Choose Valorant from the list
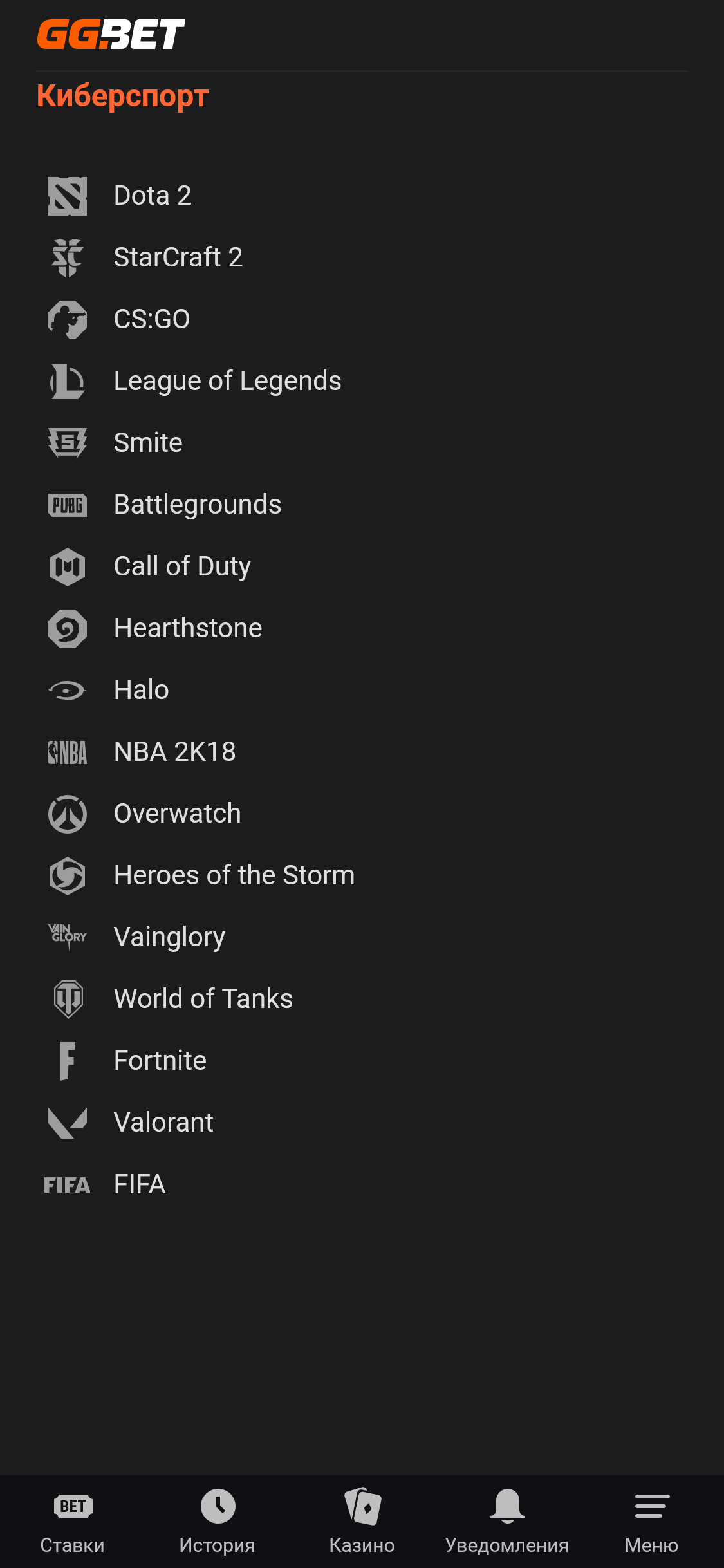 coord(163,1123)
